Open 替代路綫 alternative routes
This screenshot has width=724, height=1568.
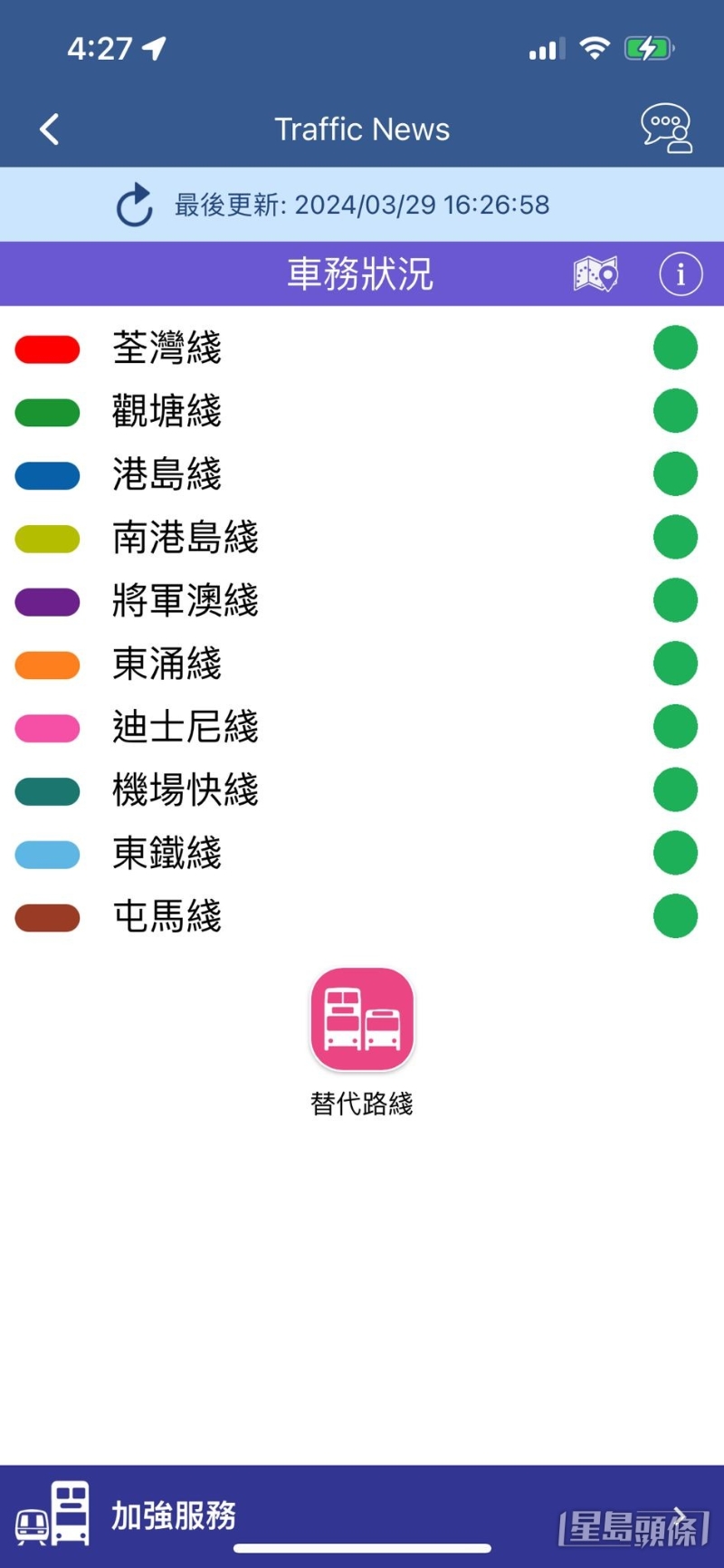tap(362, 1020)
